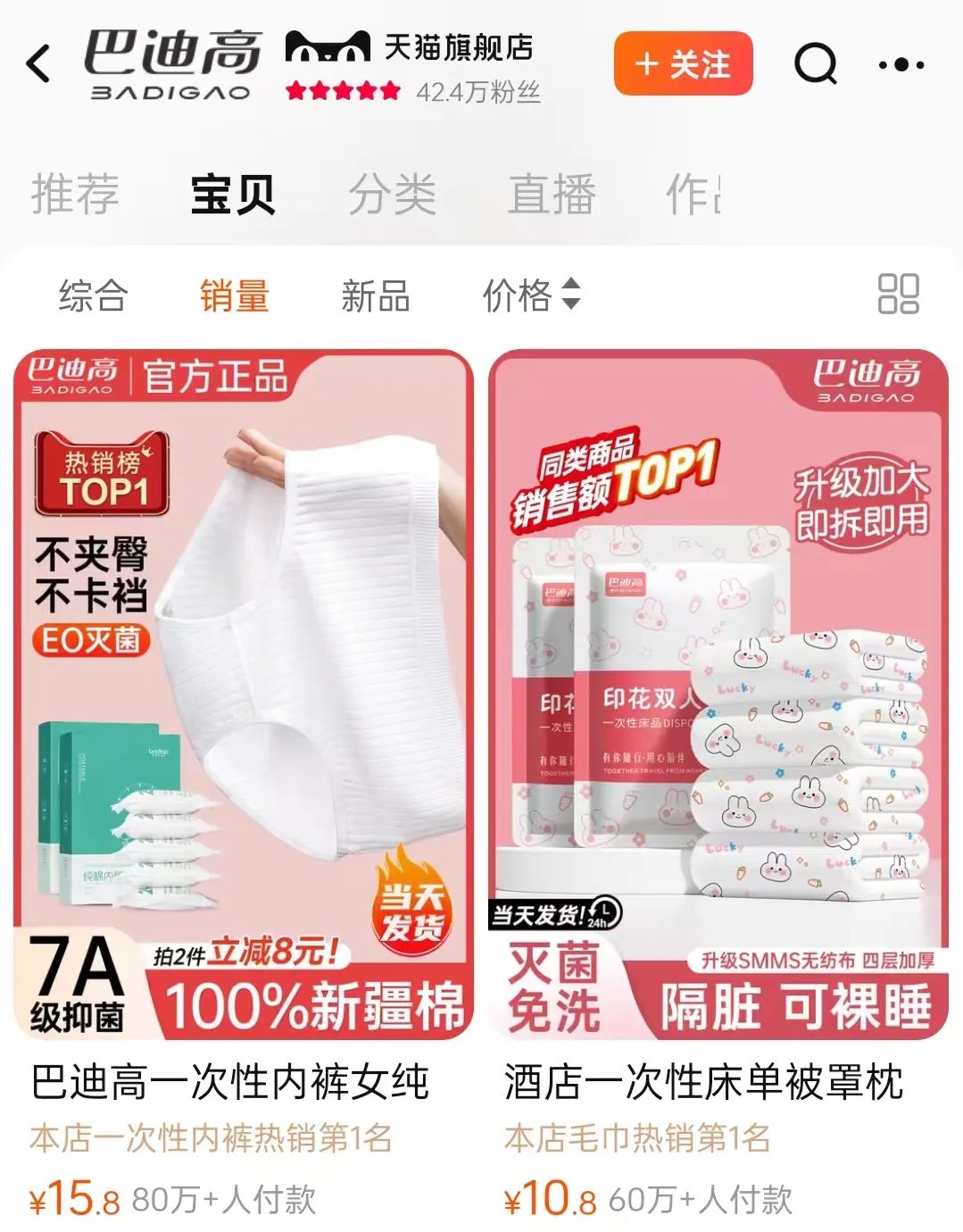Go back with the arrow

pos(39,64)
